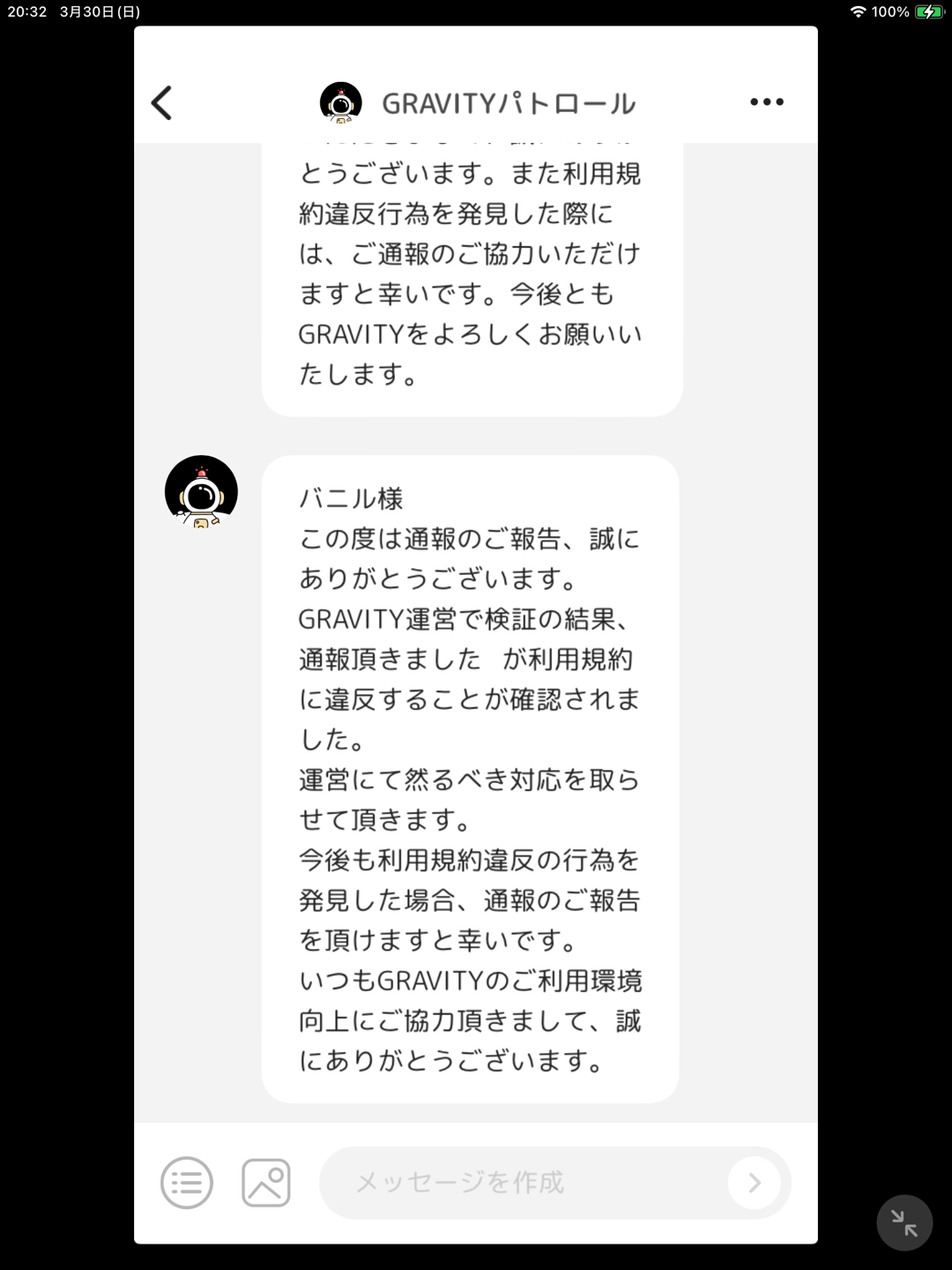Open the GRAVITYパトロール avatar beside the message
Image resolution: width=952 pixels, height=1270 pixels.
[201, 492]
